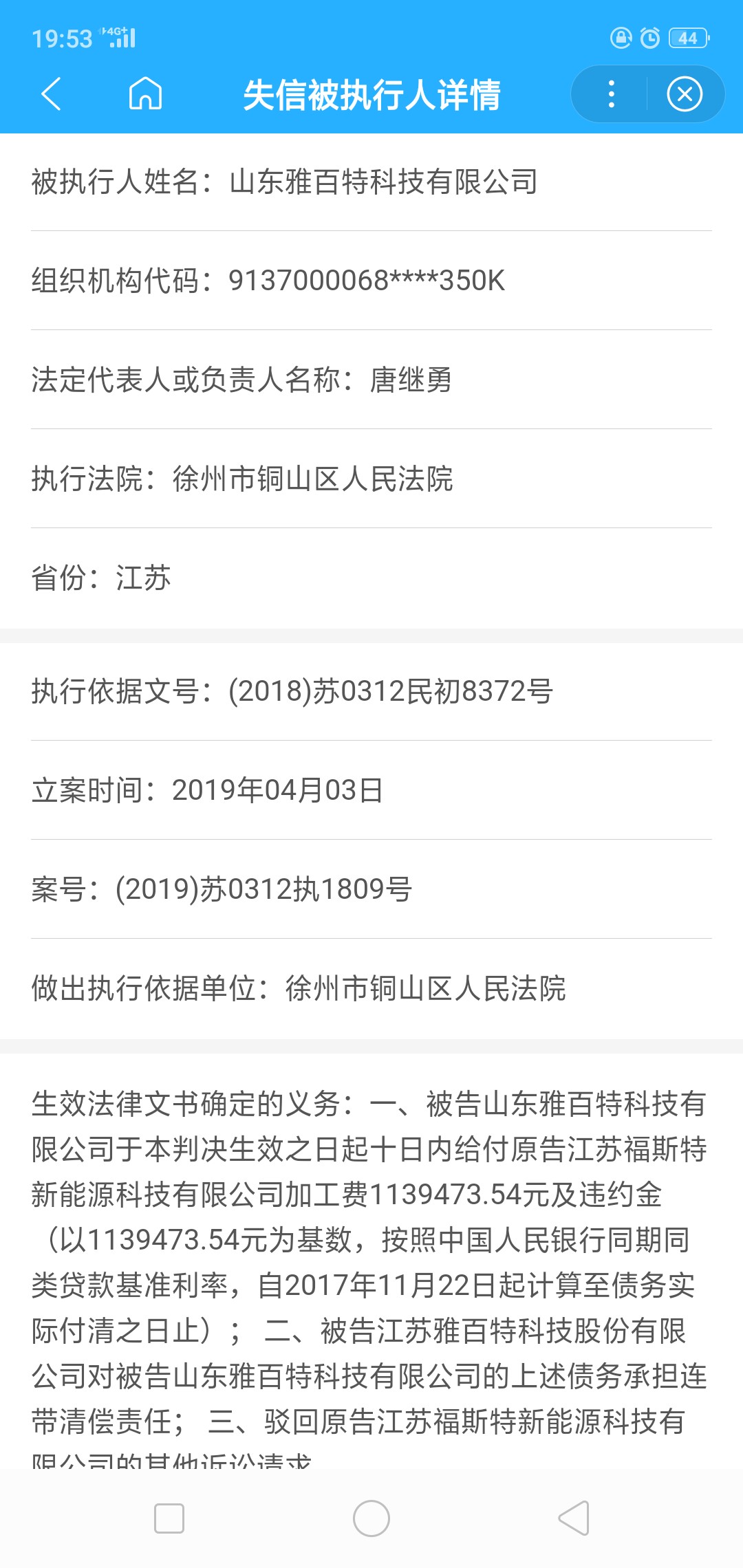Screen dimensions: 743x1568
Task: Close the mini program with X button
Action: click(685, 94)
